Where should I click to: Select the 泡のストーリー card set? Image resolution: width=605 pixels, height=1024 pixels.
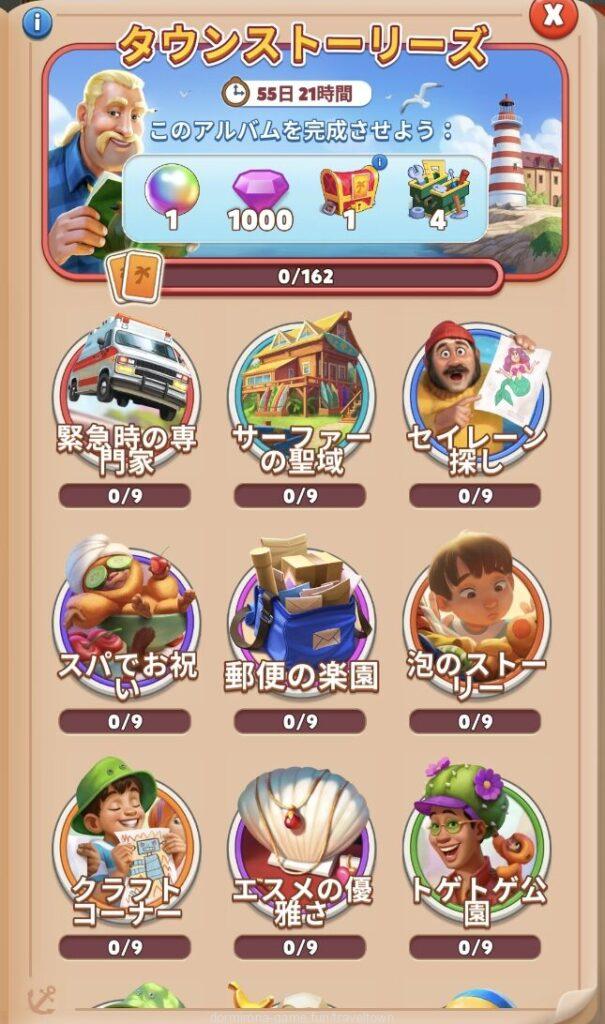476,615
